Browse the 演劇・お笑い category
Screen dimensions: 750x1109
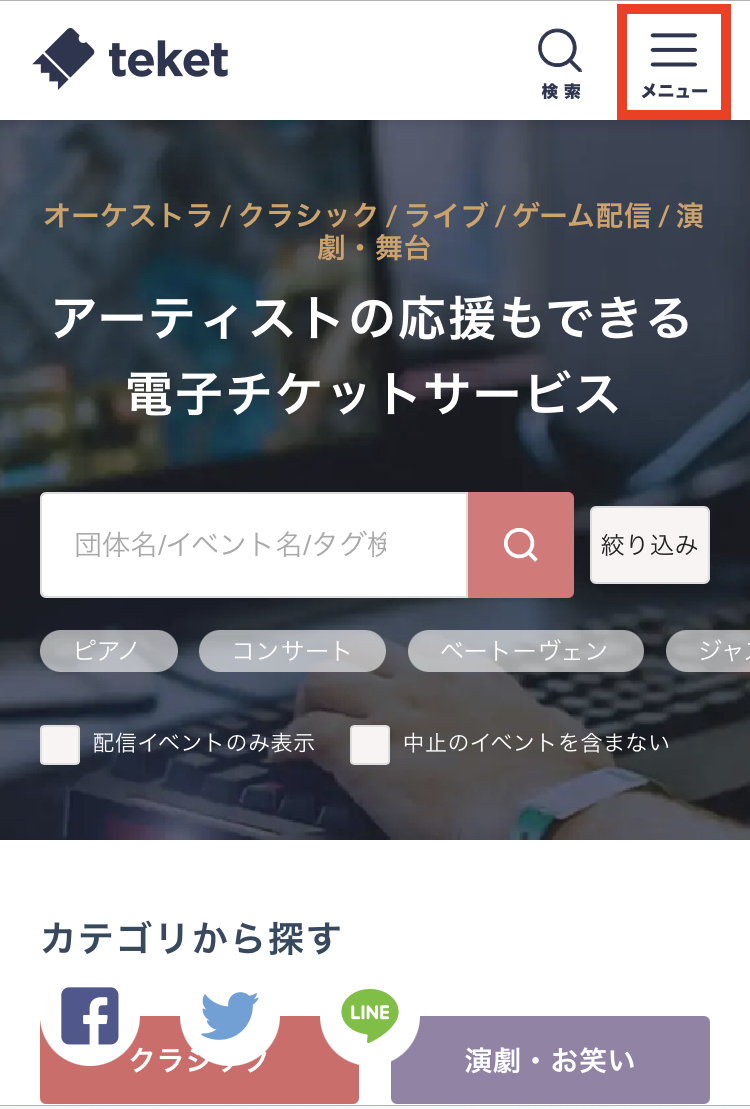550,1060
